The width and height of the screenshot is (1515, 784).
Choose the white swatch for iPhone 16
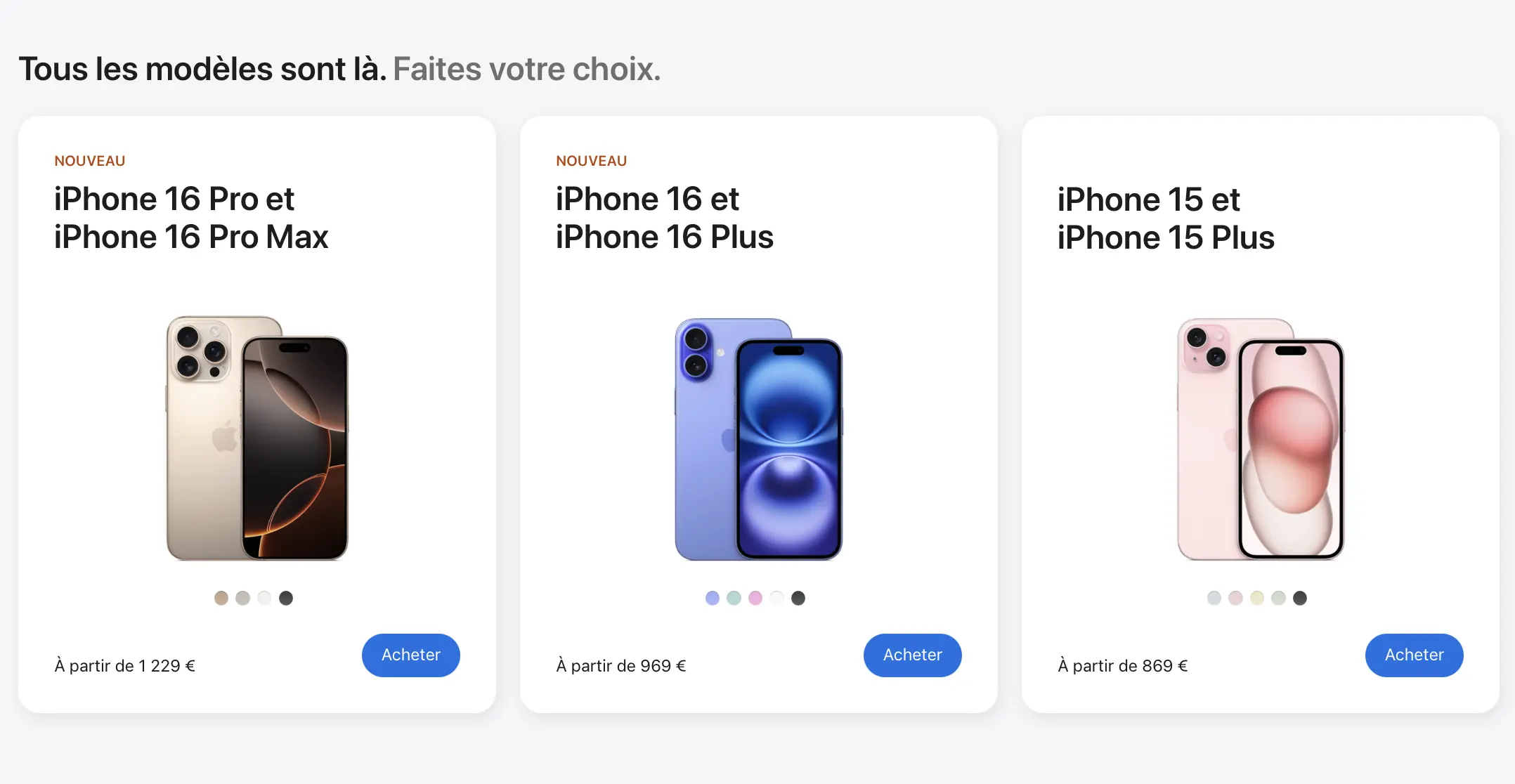point(776,598)
